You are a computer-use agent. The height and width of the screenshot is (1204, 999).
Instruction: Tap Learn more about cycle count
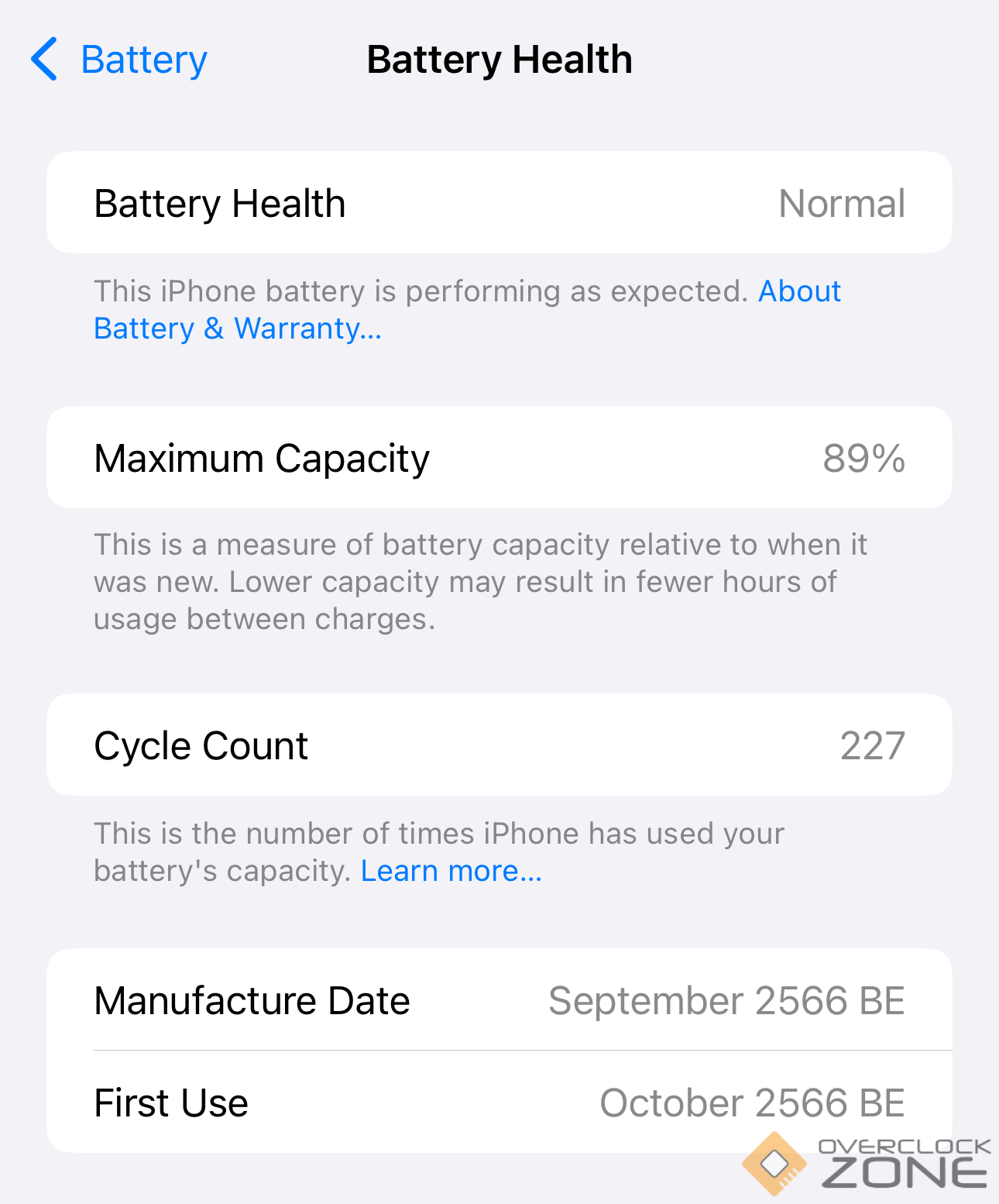click(x=451, y=871)
